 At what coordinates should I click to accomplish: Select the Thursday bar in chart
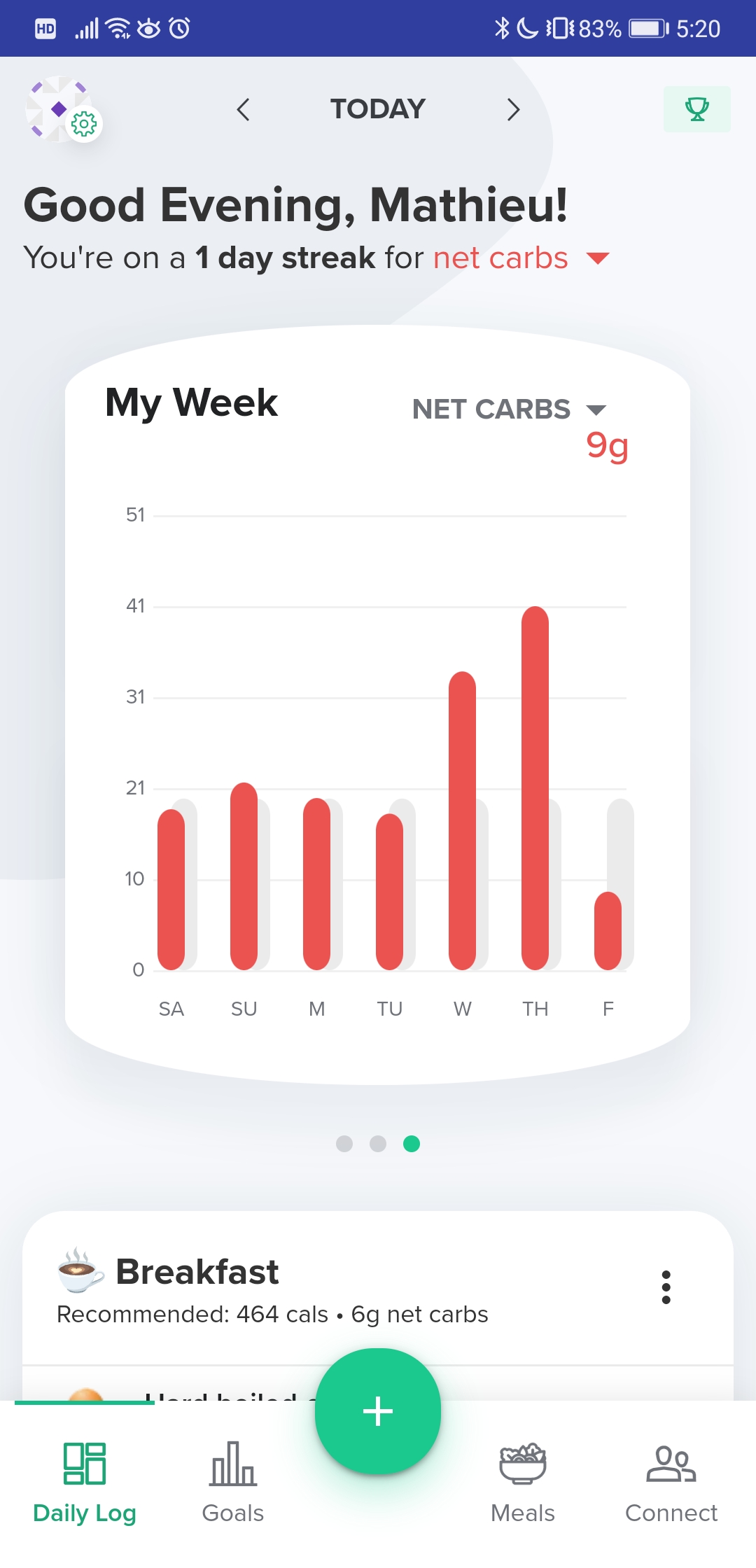[535, 787]
